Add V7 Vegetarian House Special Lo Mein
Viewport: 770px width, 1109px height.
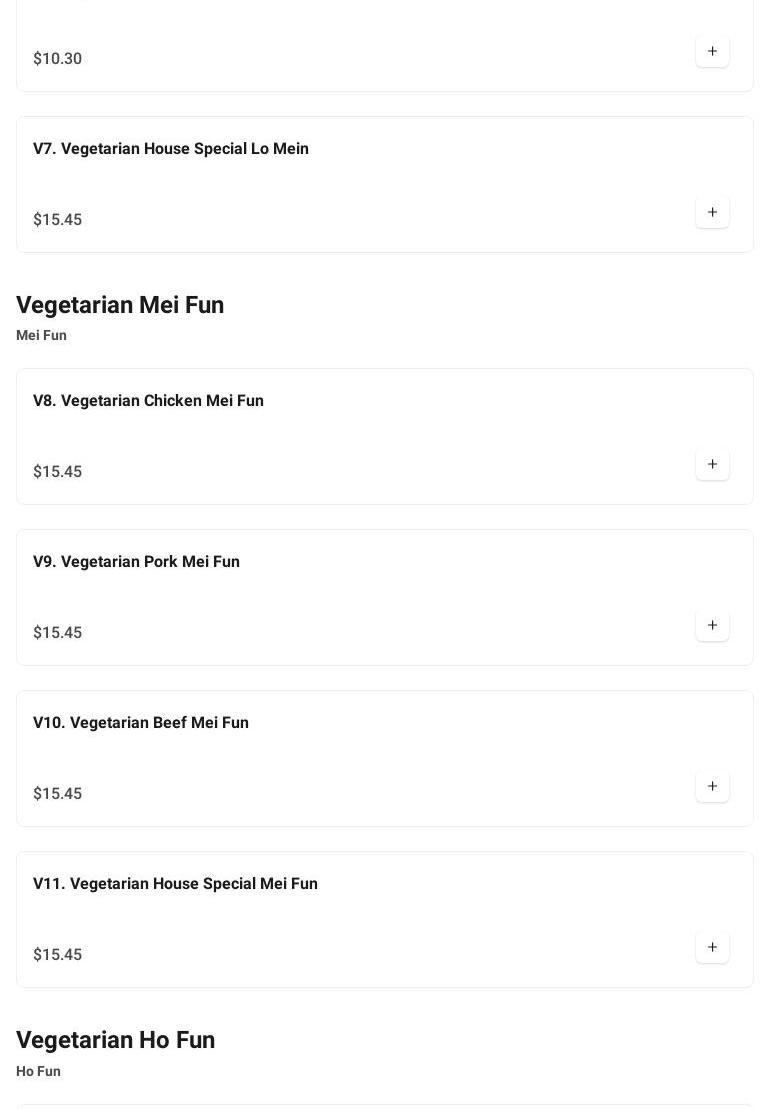(x=712, y=212)
